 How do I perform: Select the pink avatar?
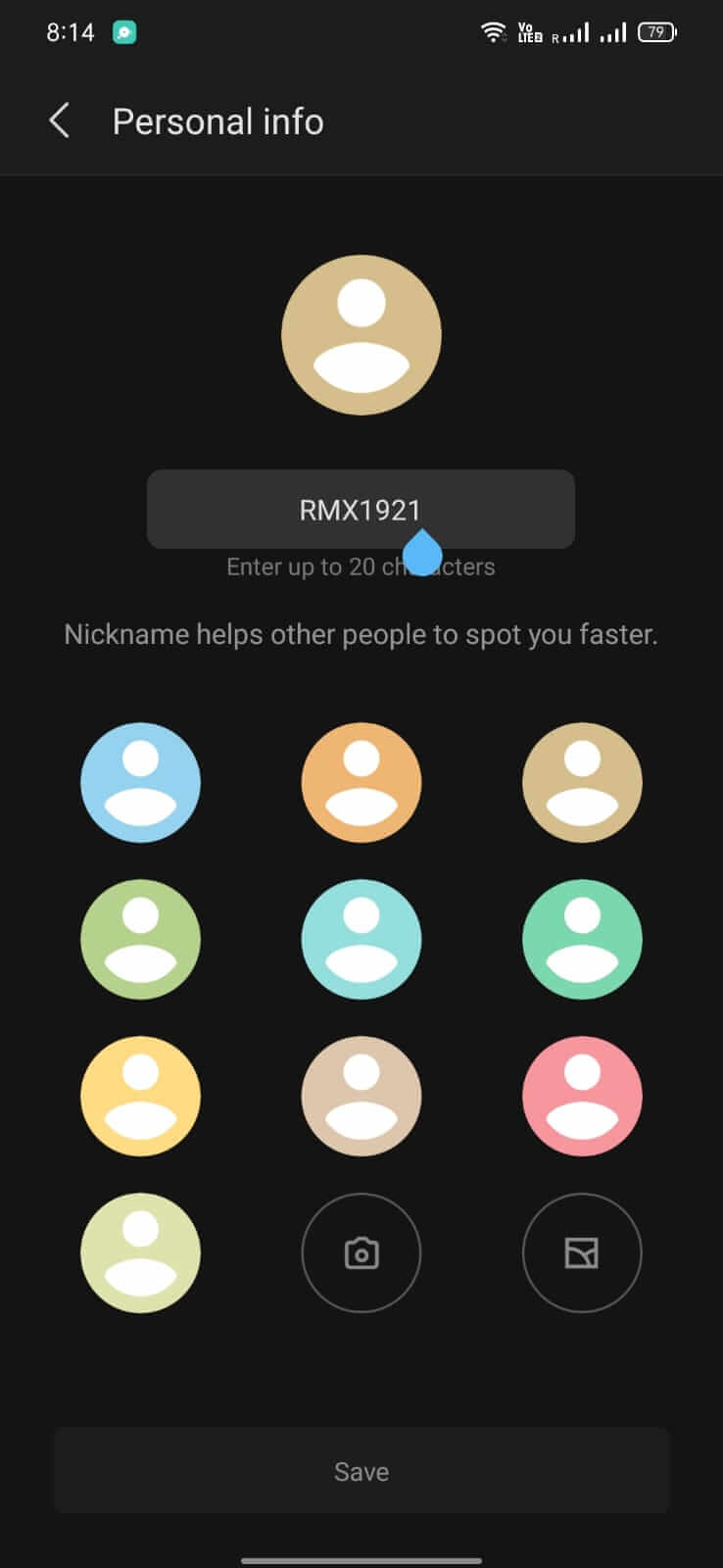[582, 1096]
